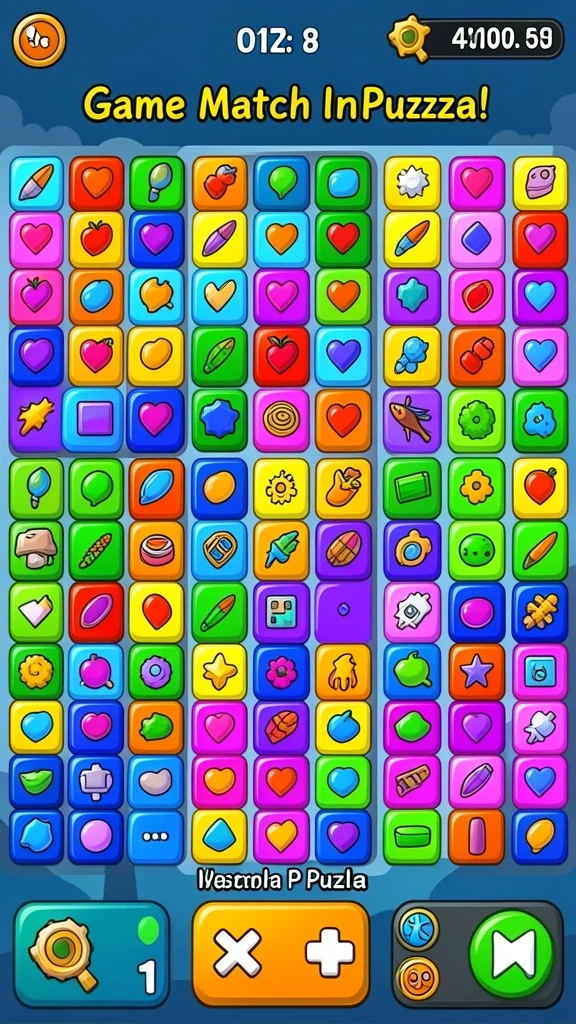Select the orange hand tile

(344, 673)
